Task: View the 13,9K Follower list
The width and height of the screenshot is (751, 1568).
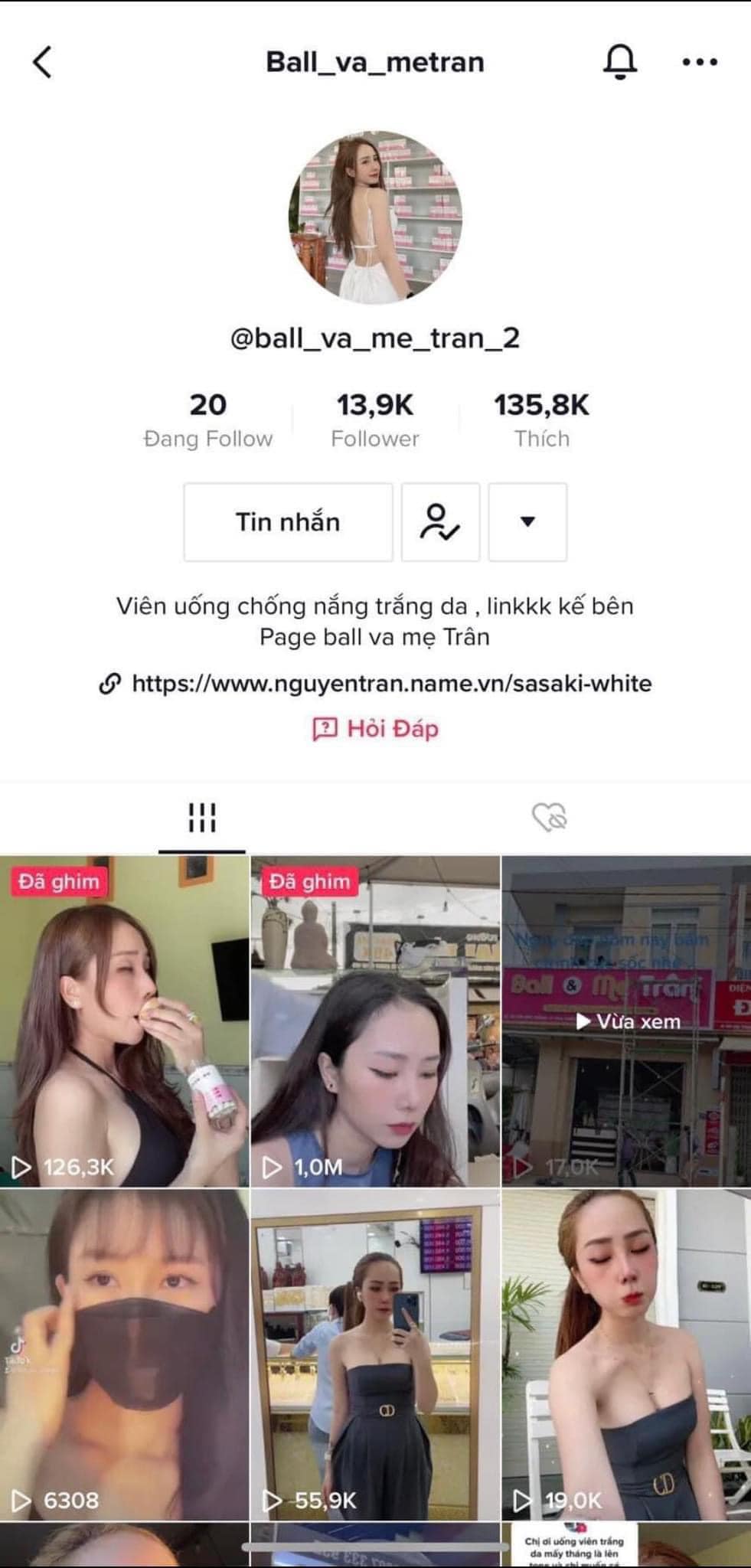Action: pos(375,420)
